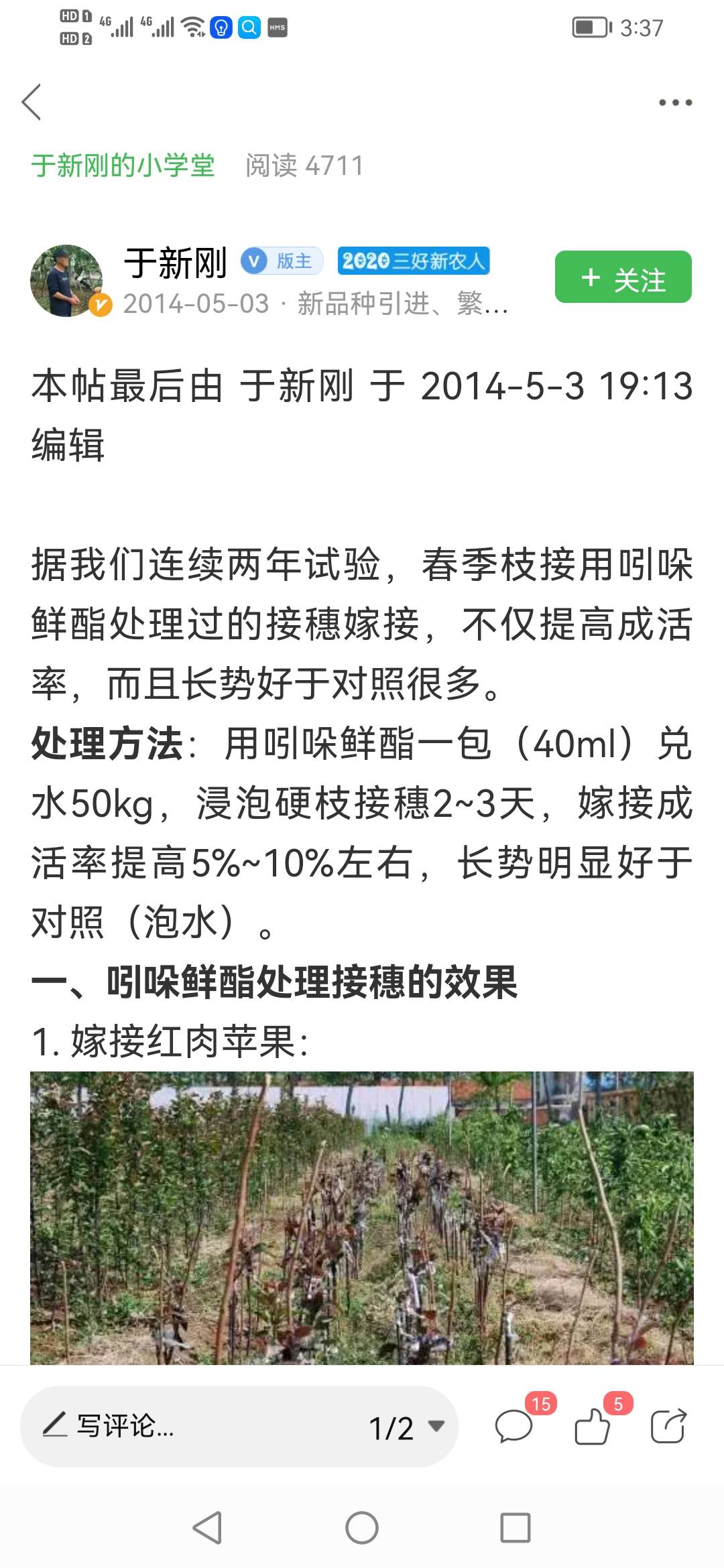This screenshot has height=1568, width=724.
Task: Open the three-dot overflow menu
Action: tap(674, 103)
